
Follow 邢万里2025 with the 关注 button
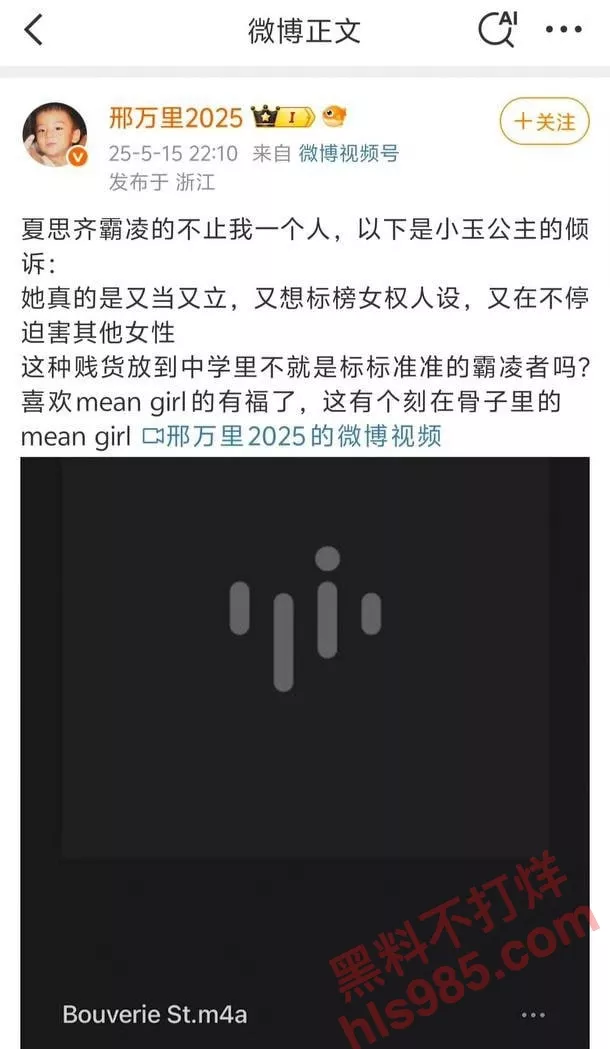coord(544,122)
